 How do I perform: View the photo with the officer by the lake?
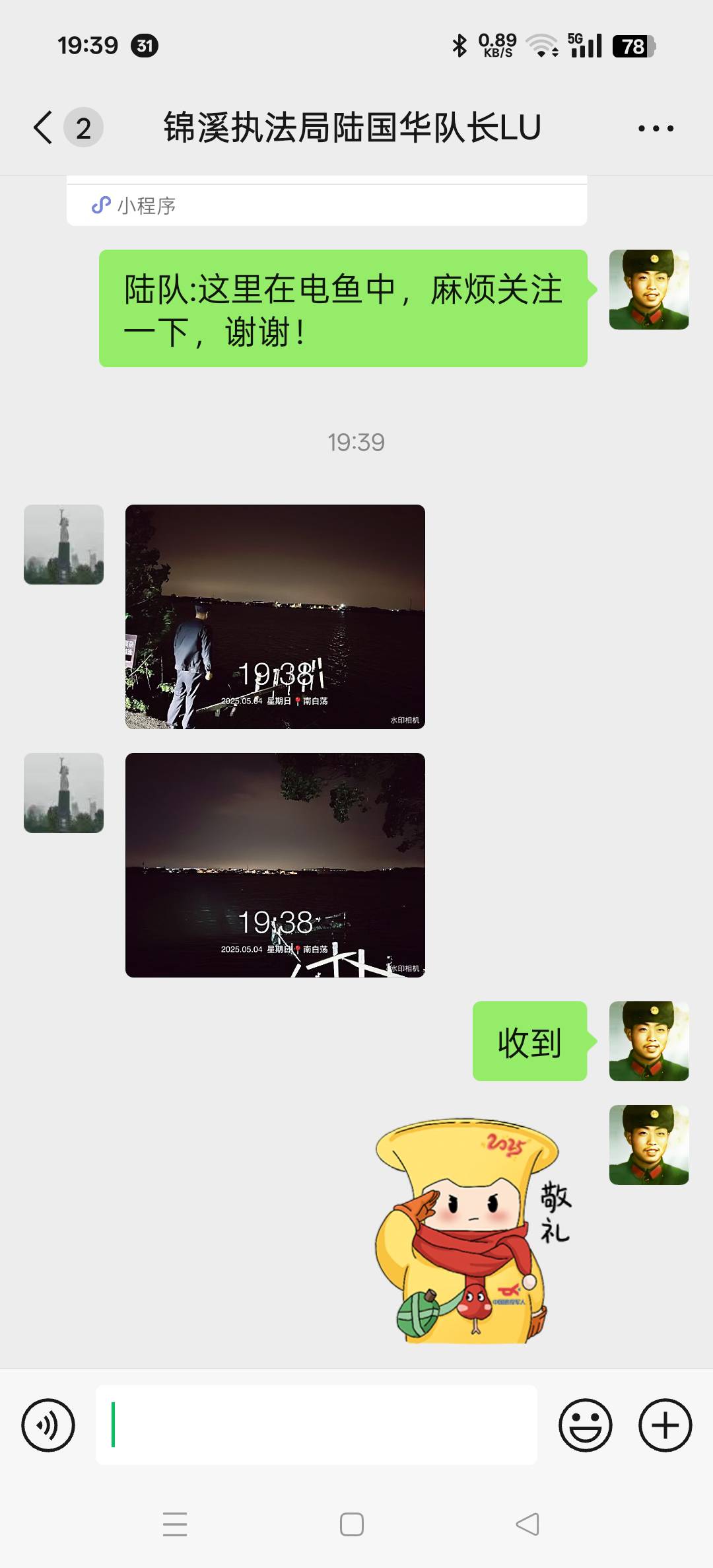coord(275,617)
